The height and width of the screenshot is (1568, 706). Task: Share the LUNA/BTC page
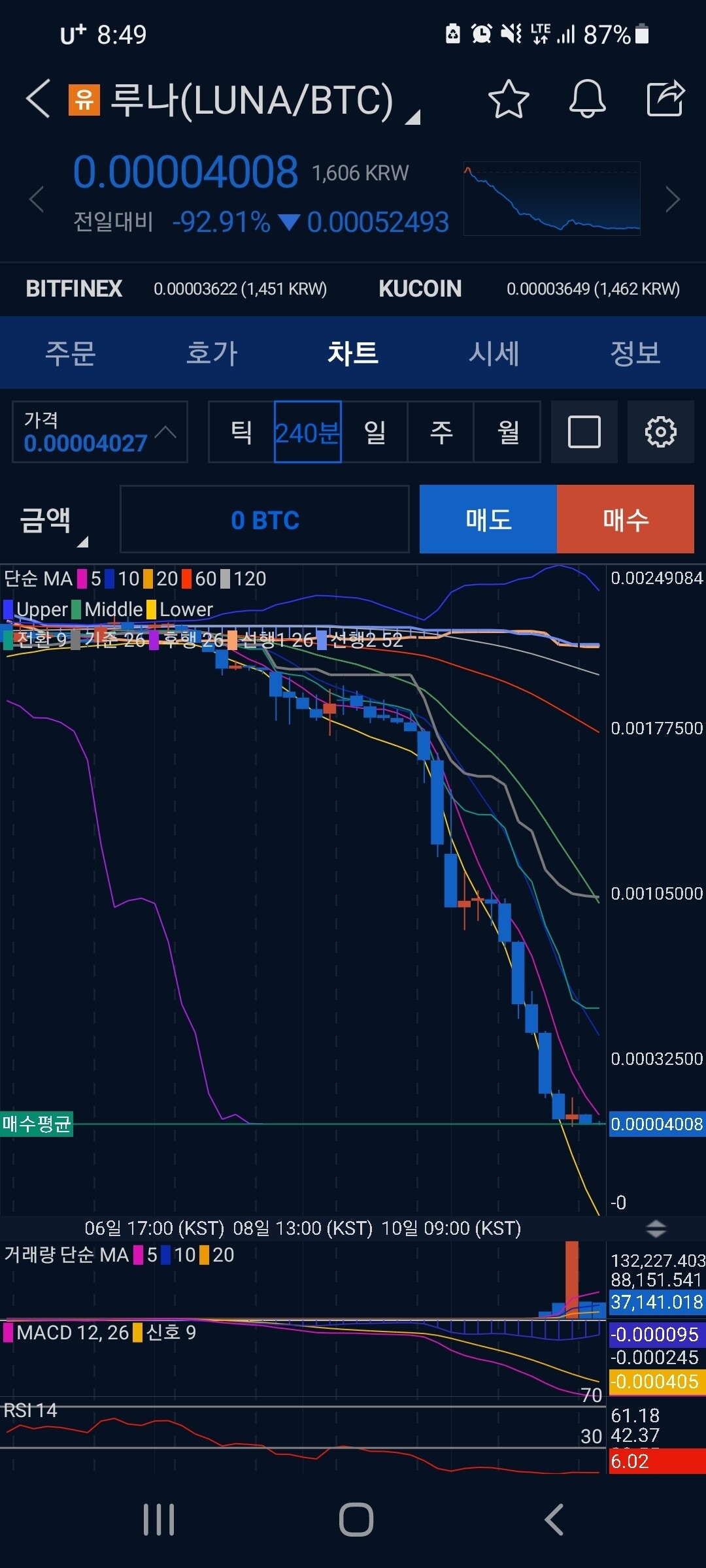[x=665, y=99]
